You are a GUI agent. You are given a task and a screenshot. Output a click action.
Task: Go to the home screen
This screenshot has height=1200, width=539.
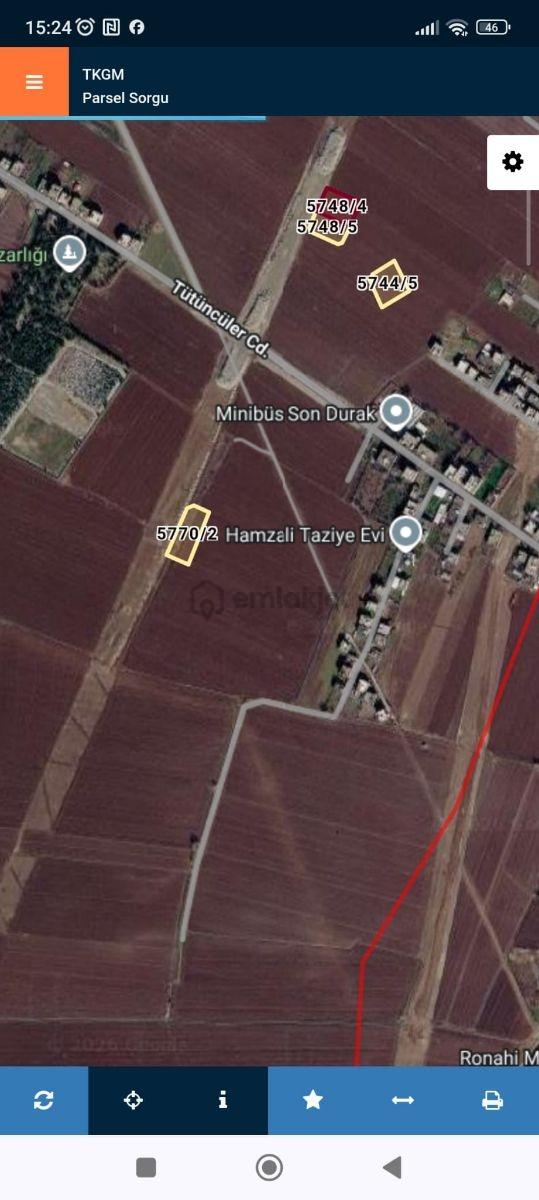269,1167
